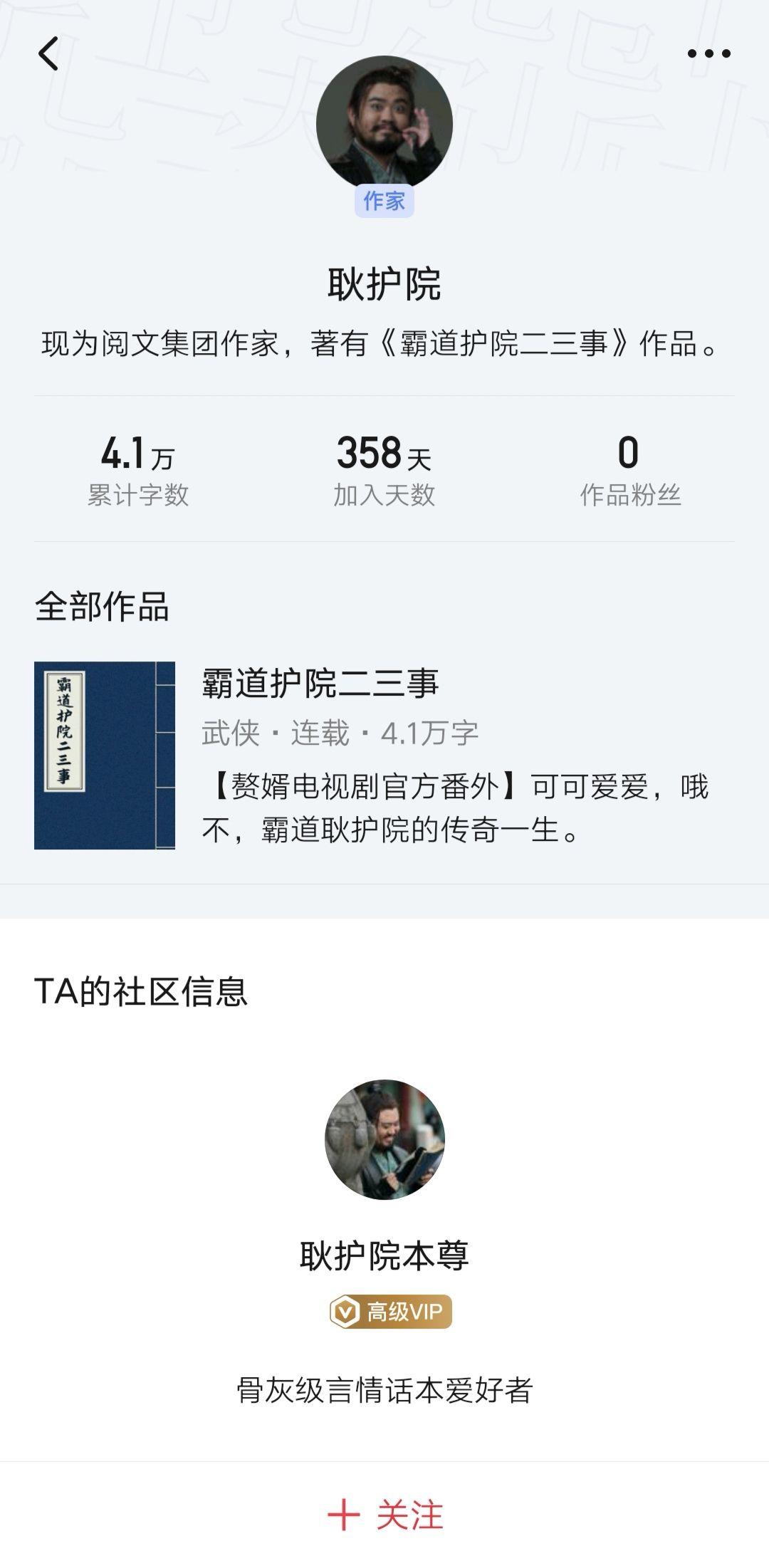This screenshot has height=1568, width=769.
Task: Open 耿护院本尊 community profile
Action: click(x=384, y=1140)
